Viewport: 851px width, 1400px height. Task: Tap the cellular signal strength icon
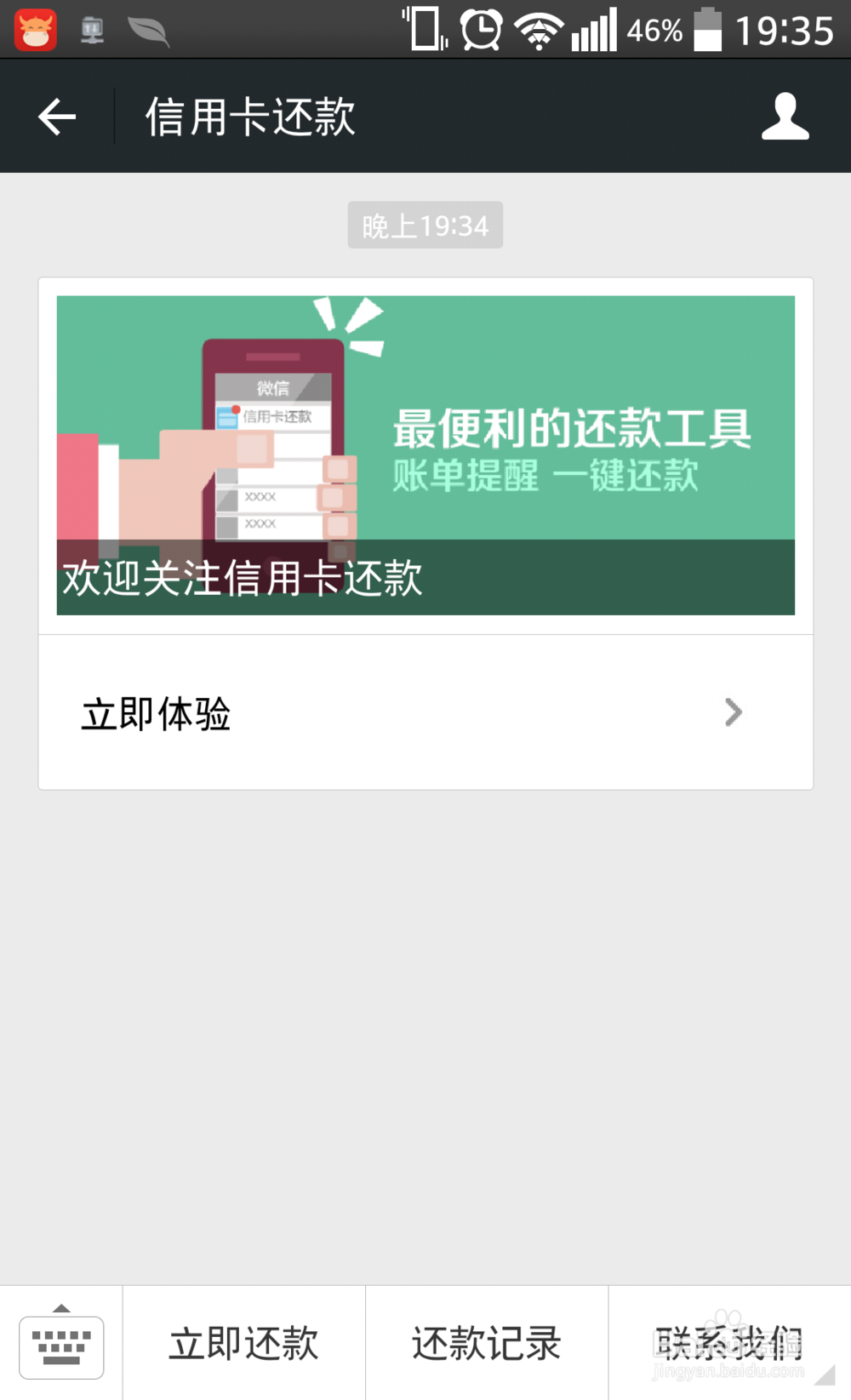pyautogui.click(x=596, y=30)
